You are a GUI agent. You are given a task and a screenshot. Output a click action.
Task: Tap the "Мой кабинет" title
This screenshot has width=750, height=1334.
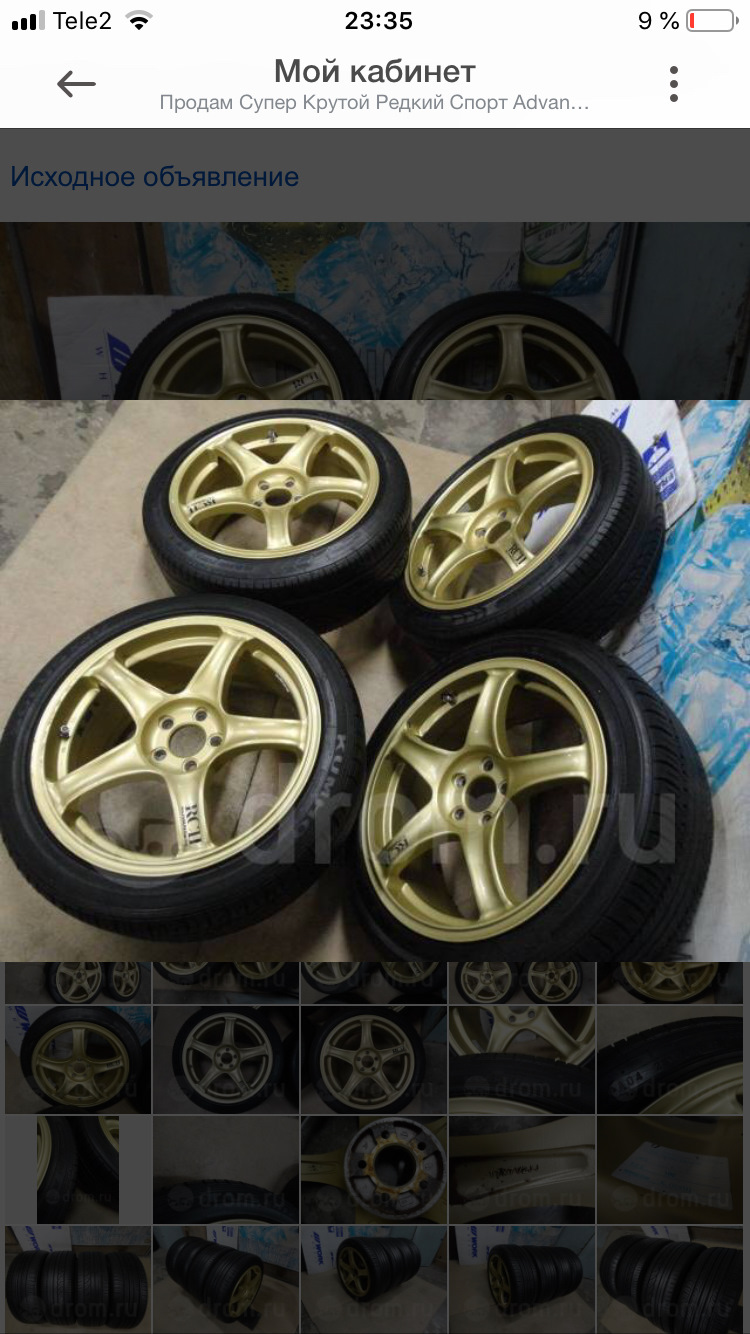click(375, 70)
